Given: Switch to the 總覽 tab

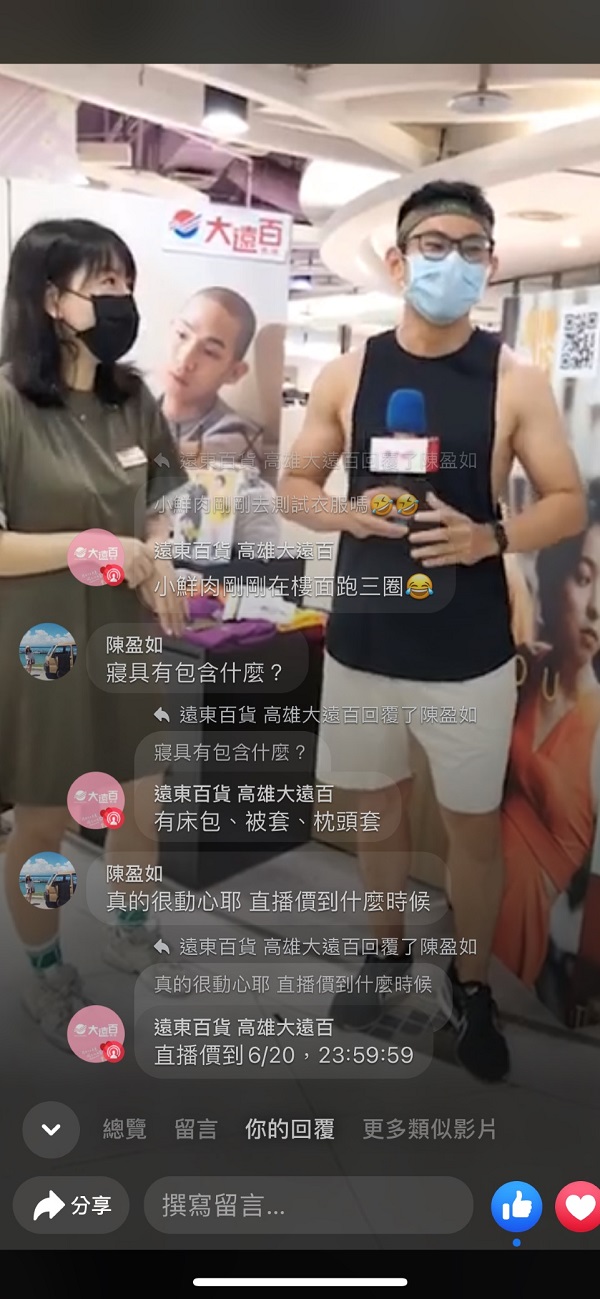Looking at the screenshot, I should [x=125, y=1130].
